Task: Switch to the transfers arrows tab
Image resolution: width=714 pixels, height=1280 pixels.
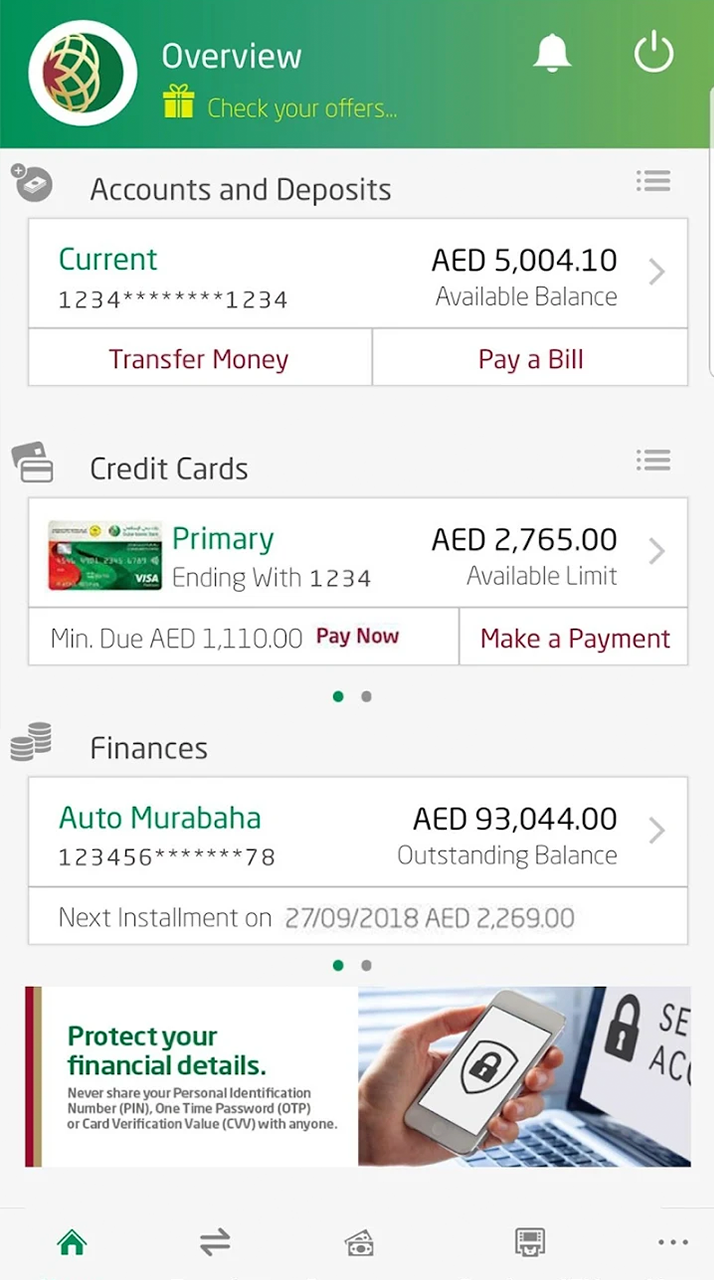Action: tap(215, 1243)
